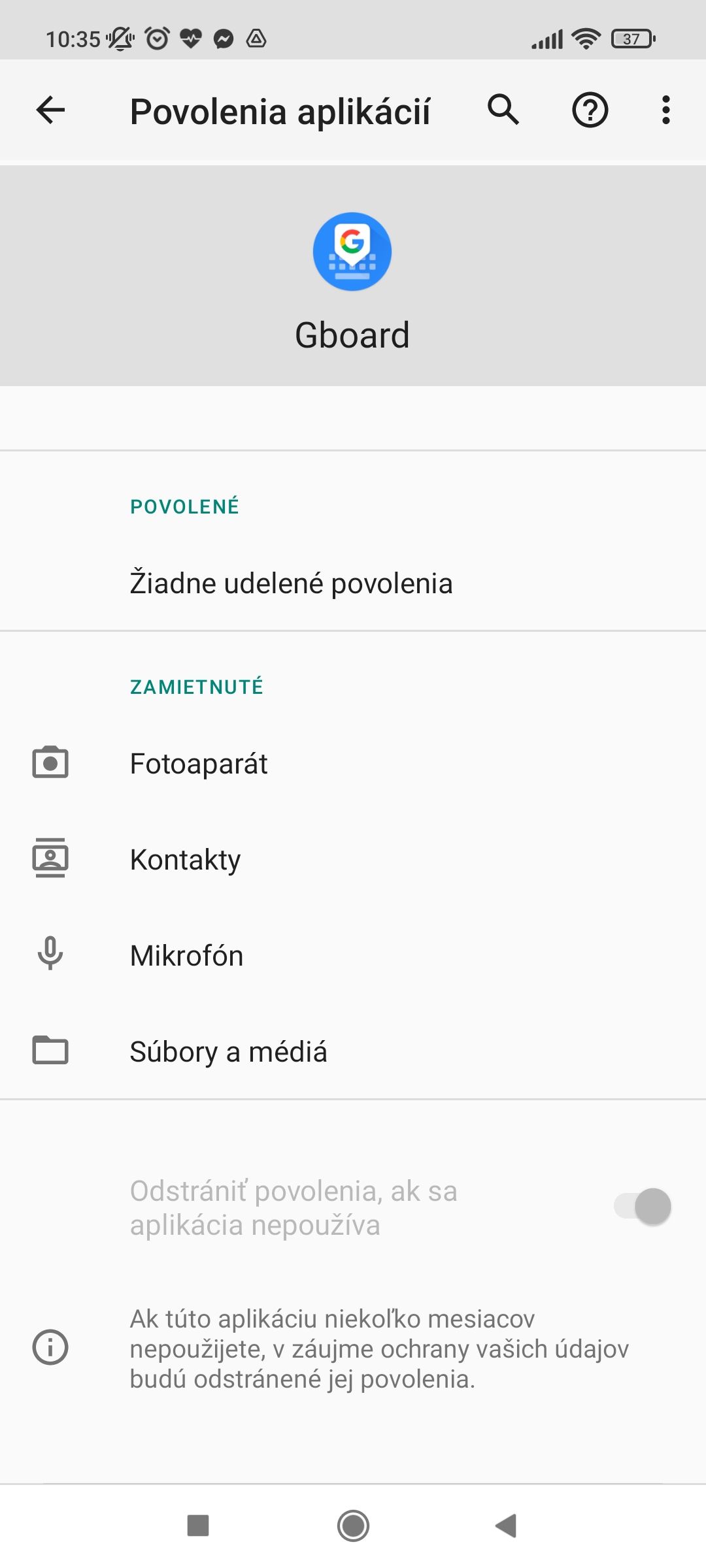Viewport: 706px width, 1568px height.
Task: Go back using the top-left arrow
Action: click(x=50, y=110)
